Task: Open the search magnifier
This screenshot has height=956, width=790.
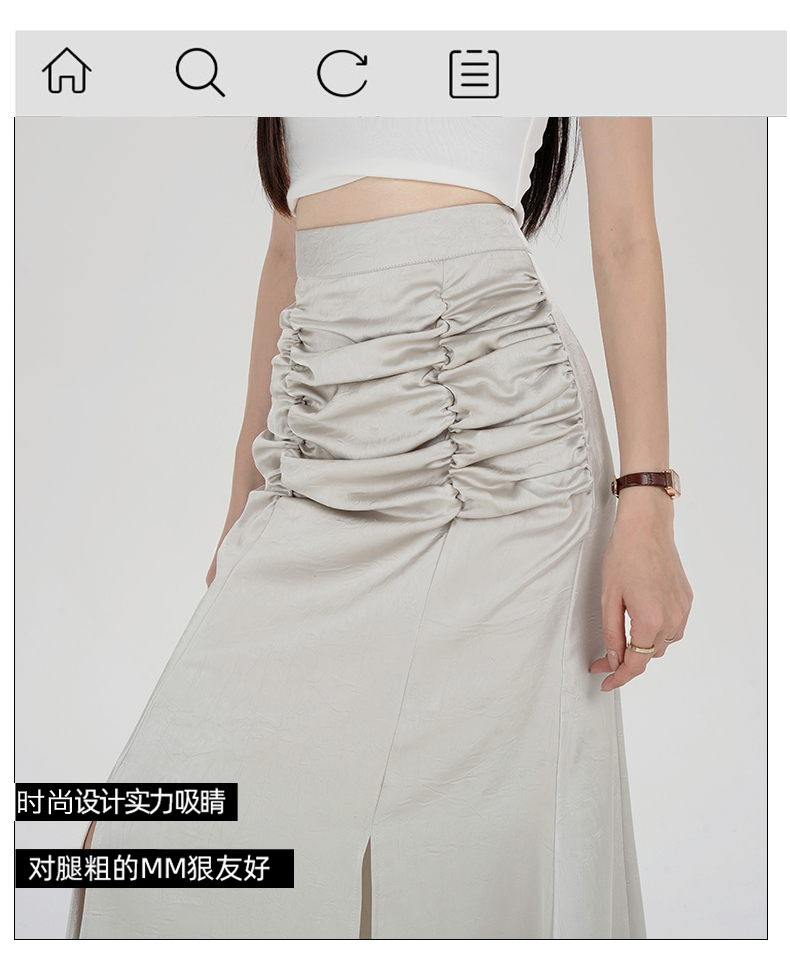Action: click(199, 72)
